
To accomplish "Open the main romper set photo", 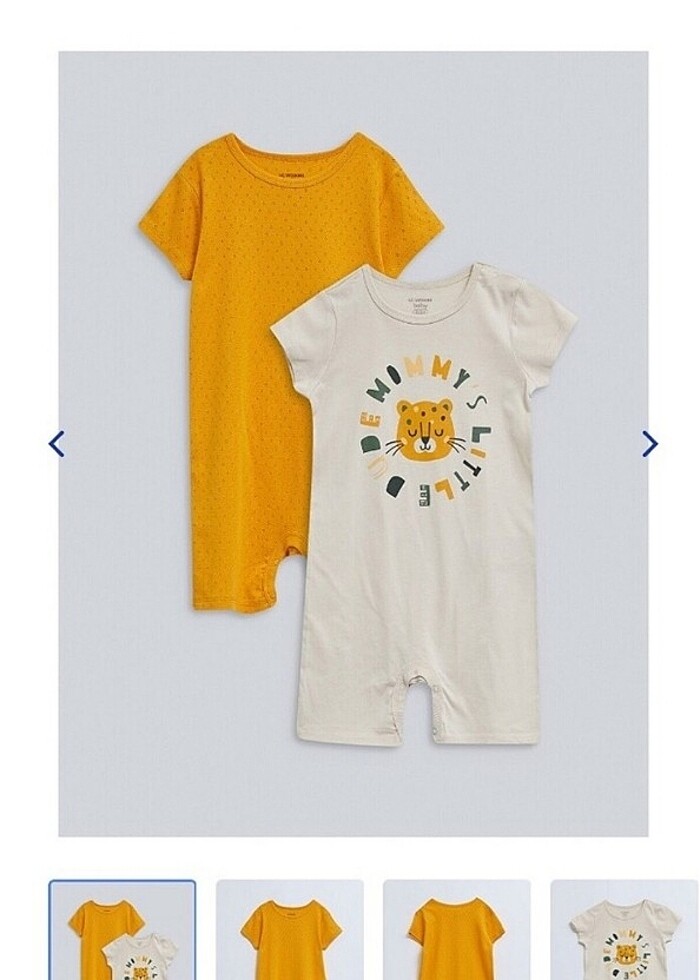I will click(353, 443).
